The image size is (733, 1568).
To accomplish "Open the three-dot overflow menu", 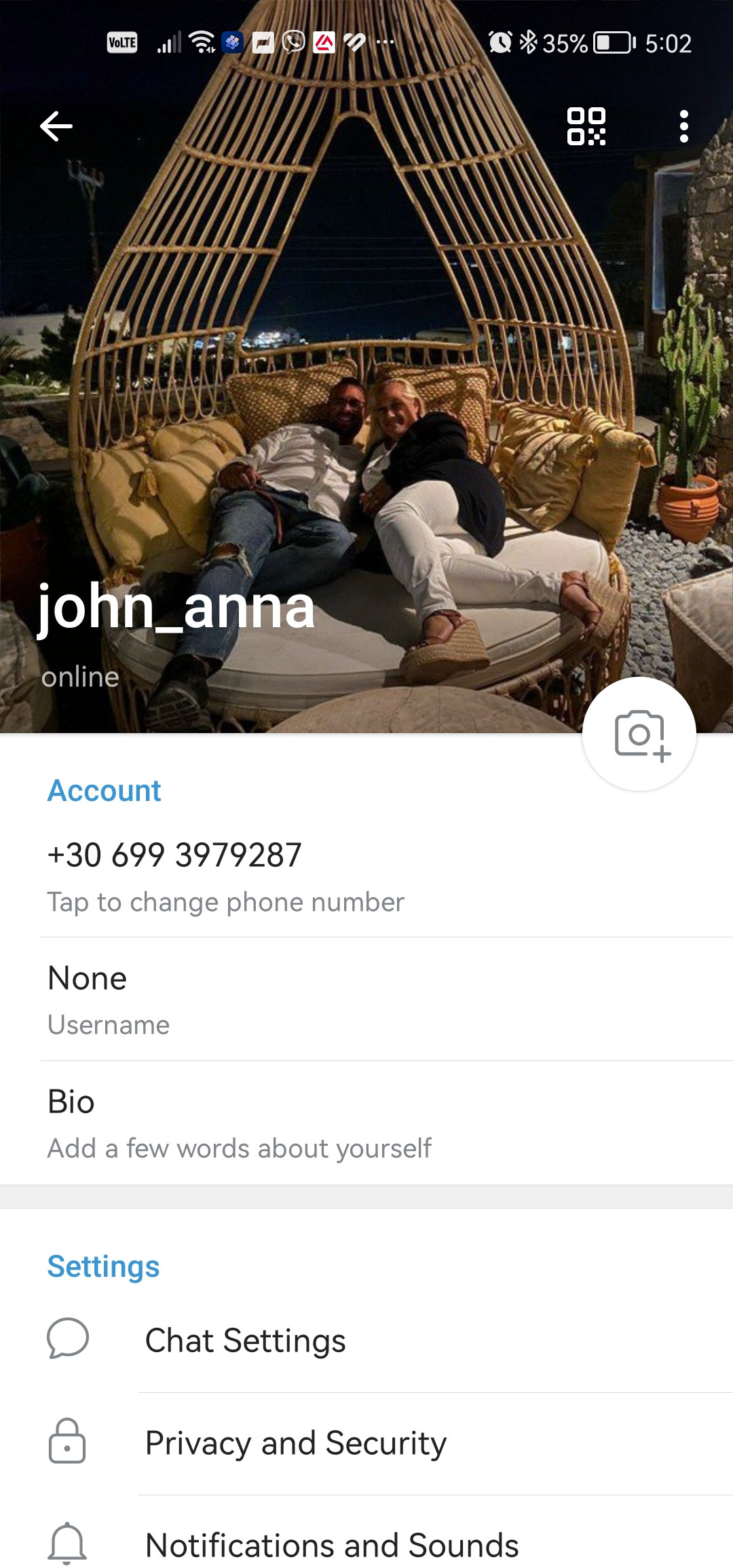I will (683, 126).
